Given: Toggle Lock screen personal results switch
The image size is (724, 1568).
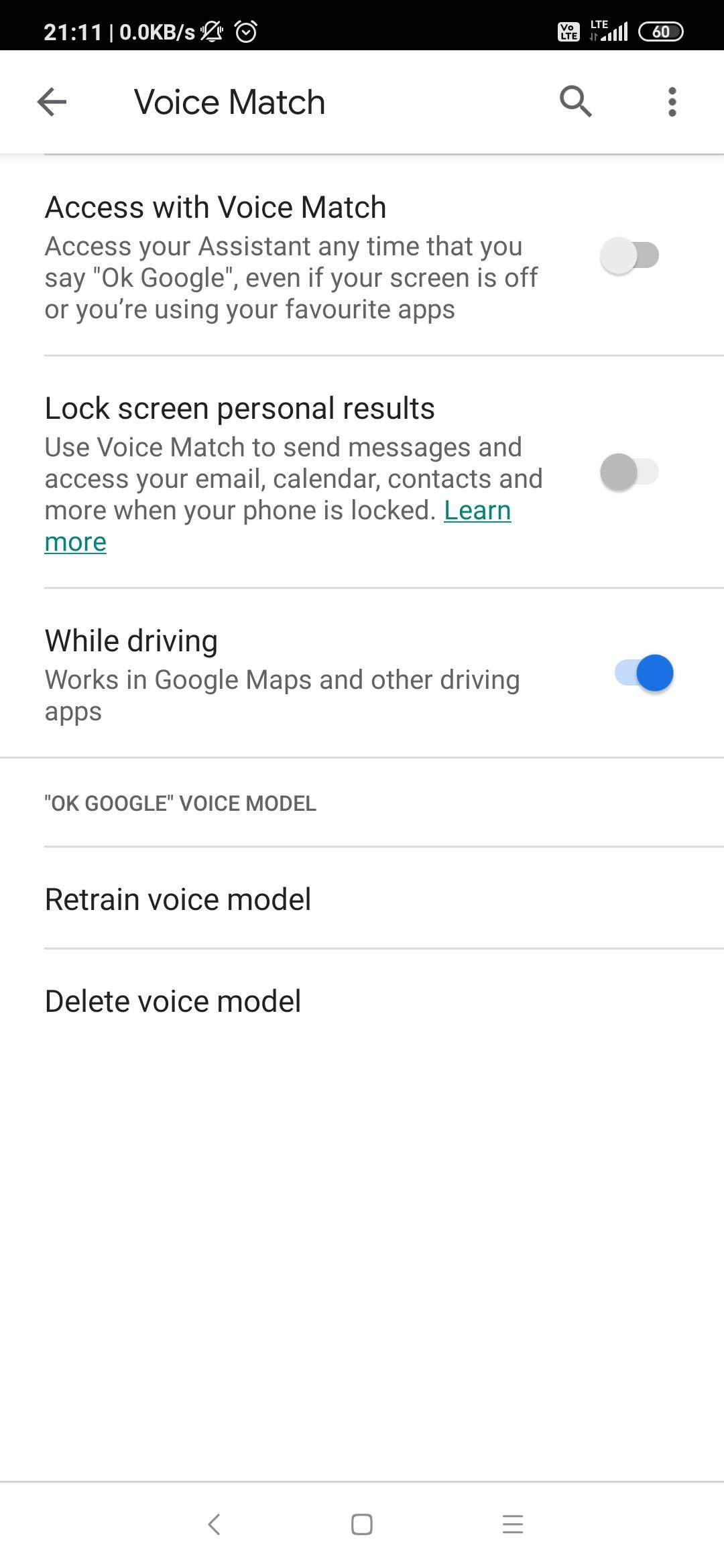Looking at the screenshot, I should 629,472.
